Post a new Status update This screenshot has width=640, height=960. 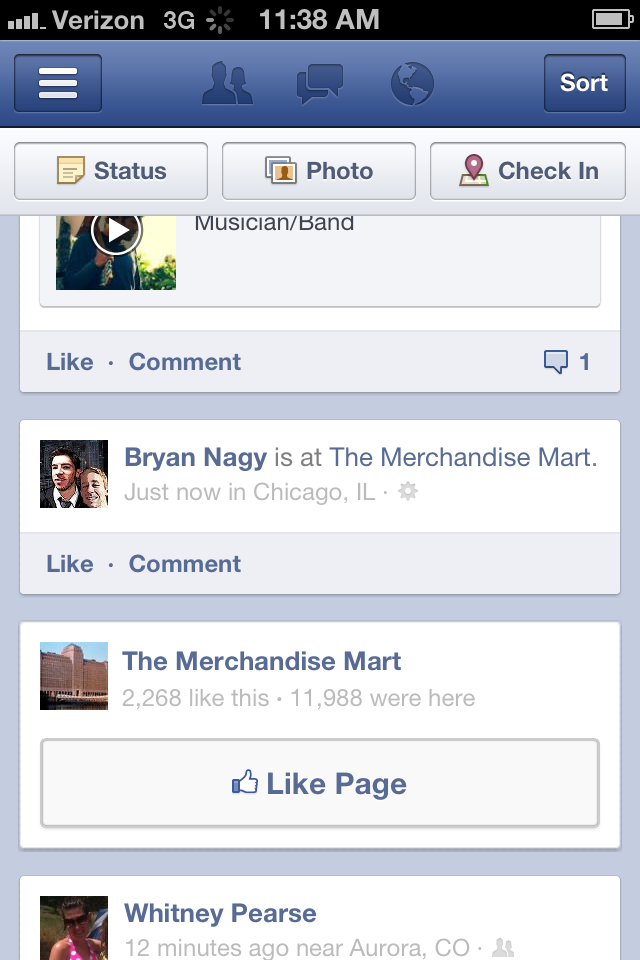point(111,171)
